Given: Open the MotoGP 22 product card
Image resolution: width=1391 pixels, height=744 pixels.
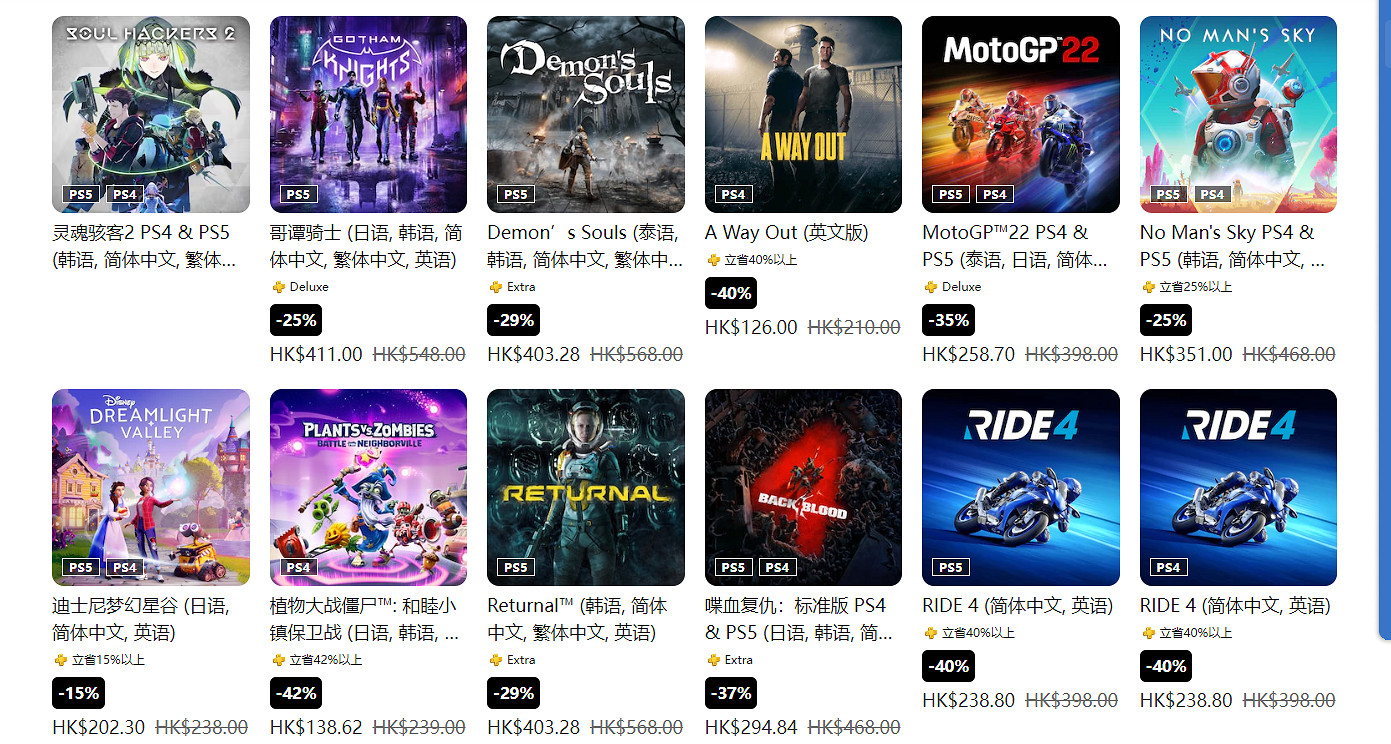Looking at the screenshot, I should pyautogui.click(x=1021, y=114).
